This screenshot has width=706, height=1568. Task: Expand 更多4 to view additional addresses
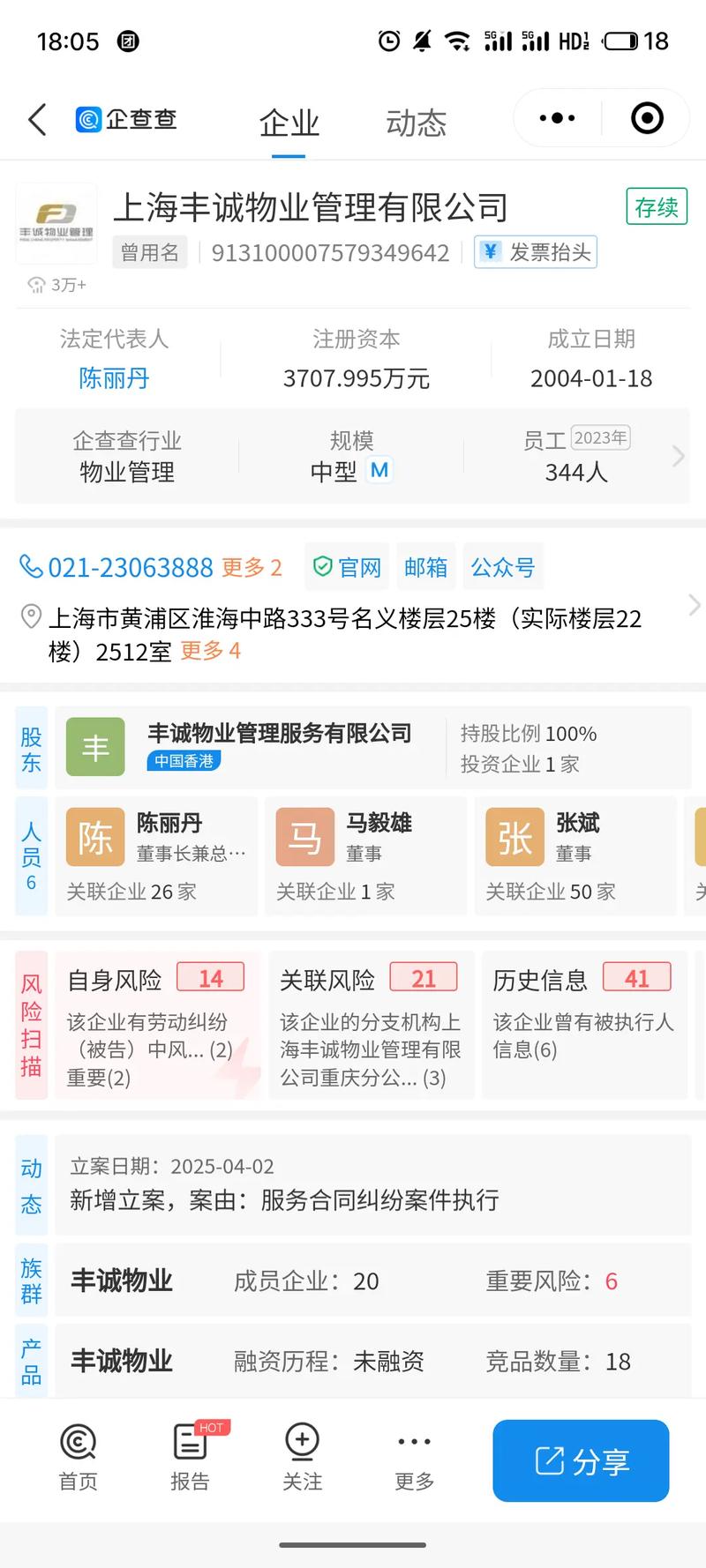209,651
